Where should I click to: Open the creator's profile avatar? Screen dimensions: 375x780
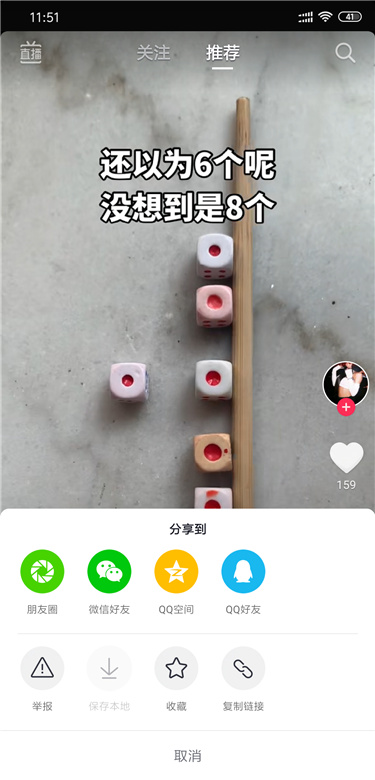coord(346,384)
